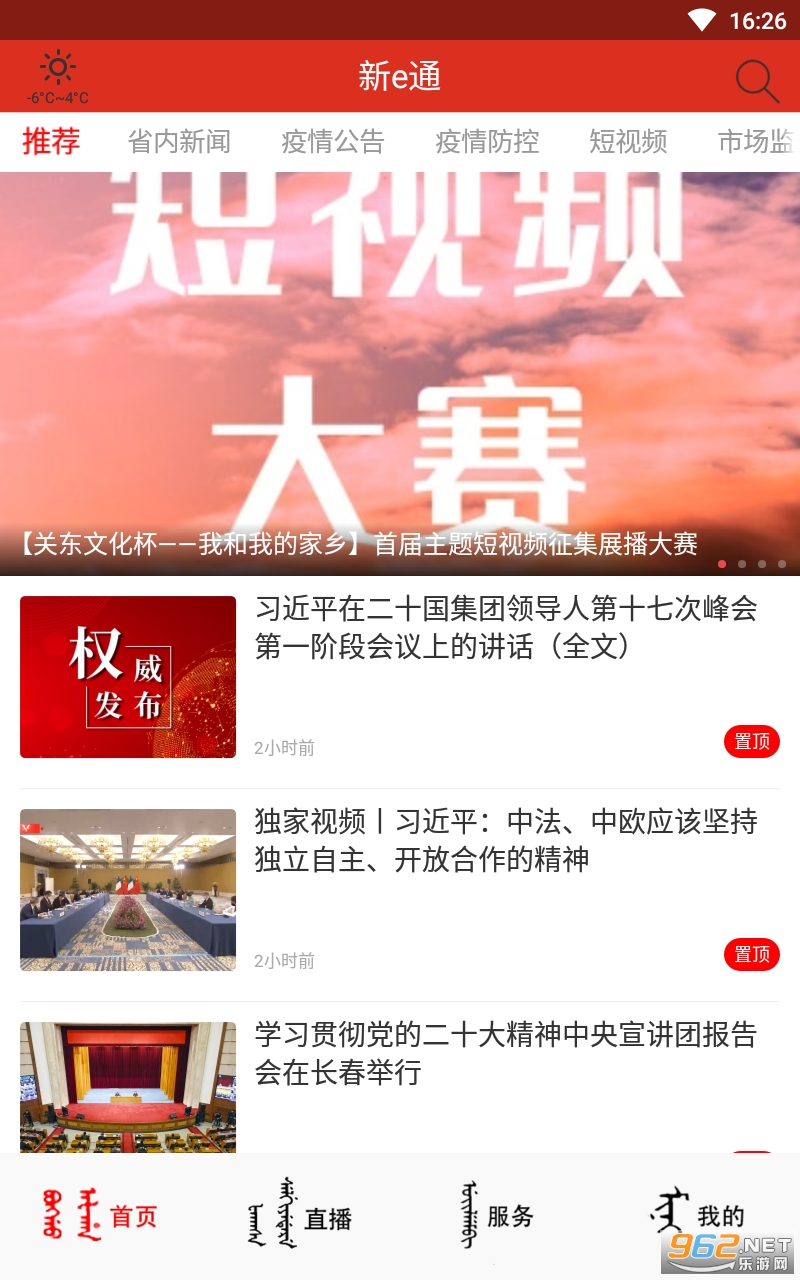This screenshot has height=1280, width=800.
Task: Return to the 首页 tab
Action: coord(100,1216)
